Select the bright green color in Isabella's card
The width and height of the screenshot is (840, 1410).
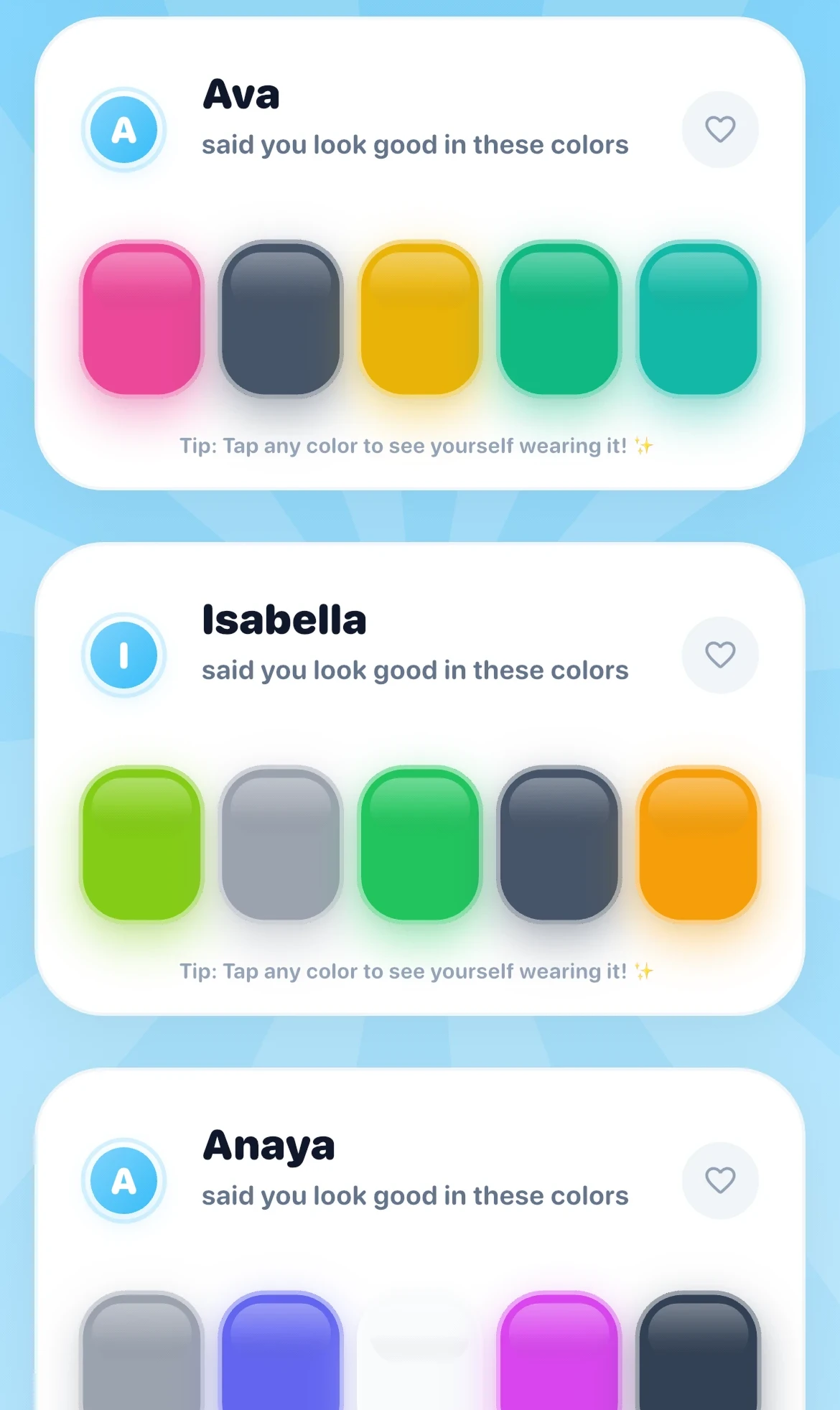pyautogui.click(x=420, y=844)
